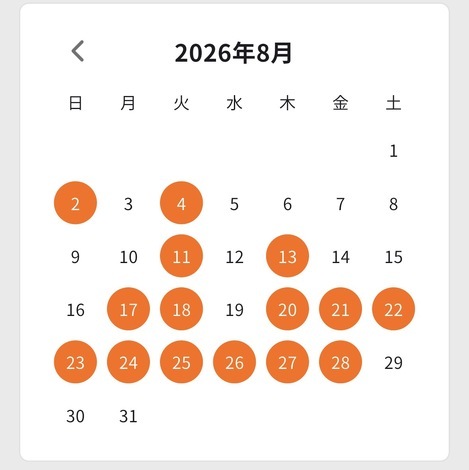The height and width of the screenshot is (470, 469).
Task: Tap date 21
Action: 340,309
